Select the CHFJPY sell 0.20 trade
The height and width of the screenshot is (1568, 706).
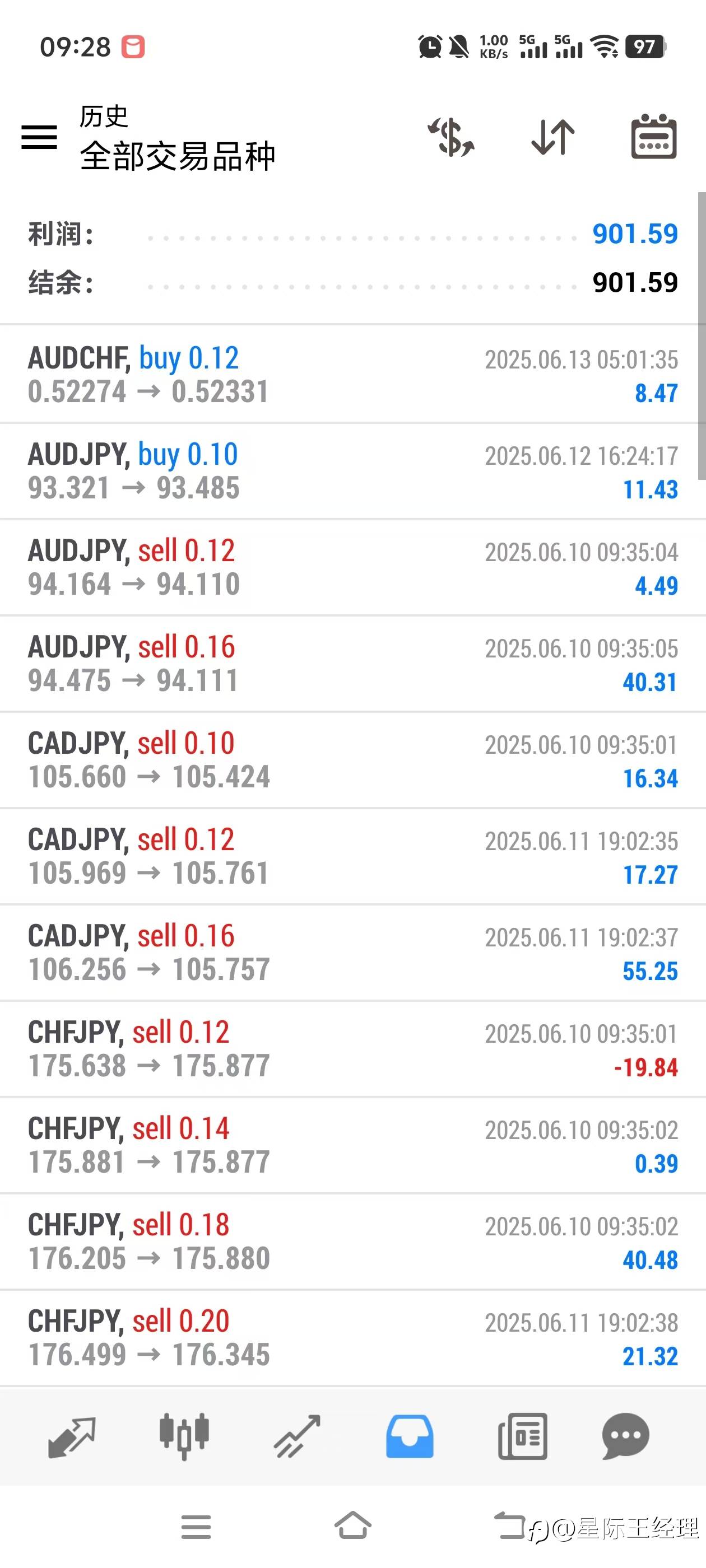pos(352,1338)
